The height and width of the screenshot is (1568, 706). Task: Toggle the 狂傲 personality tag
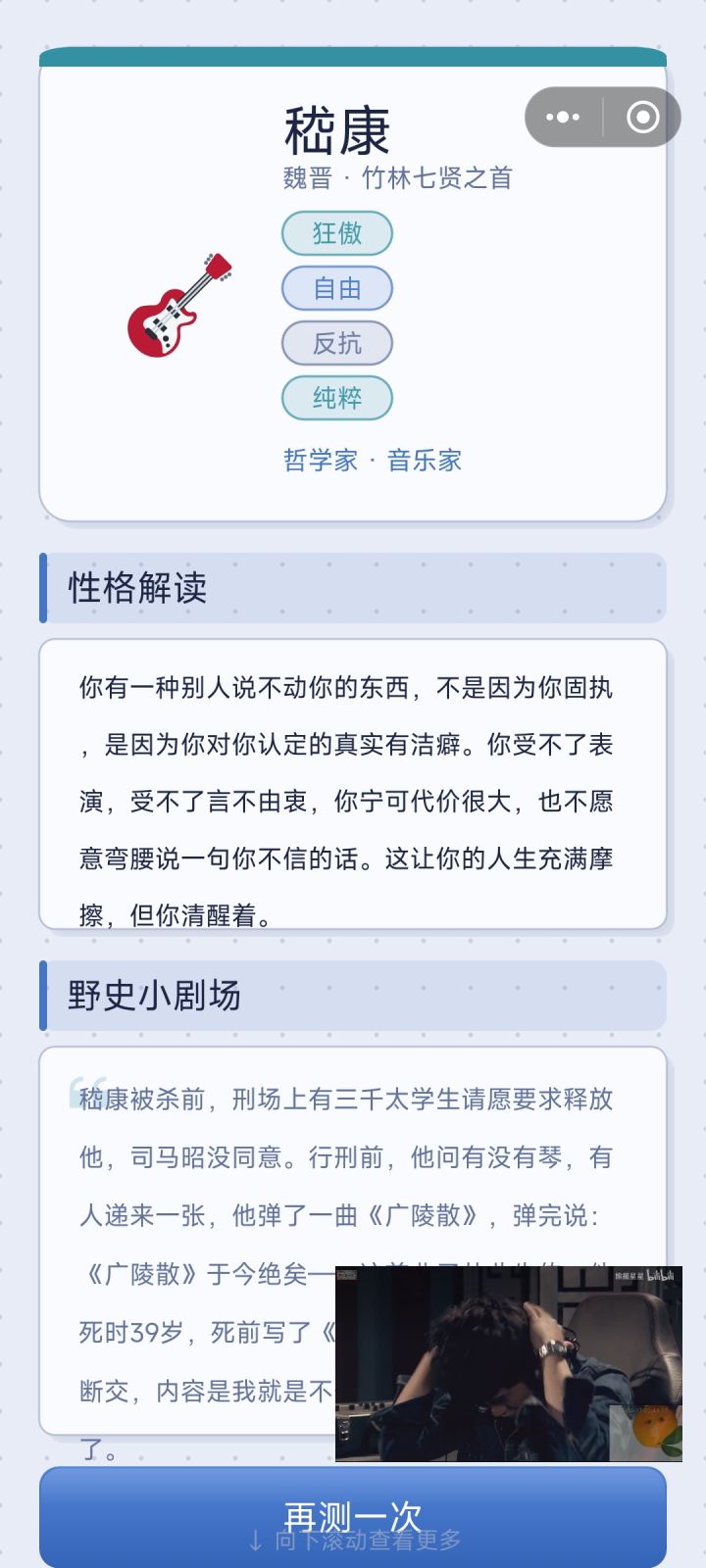click(x=336, y=233)
